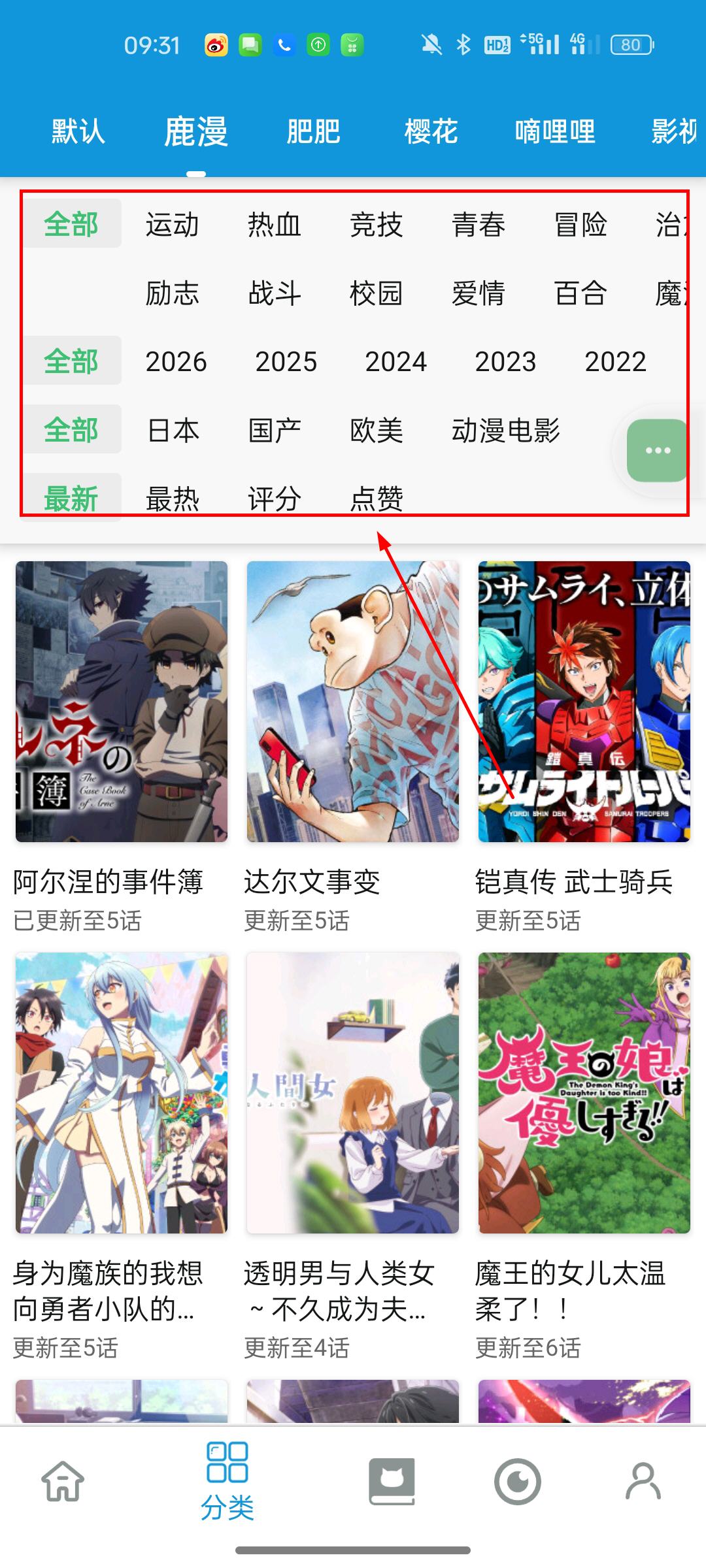Select year 2023 filter
706x1568 pixels.
[505, 362]
